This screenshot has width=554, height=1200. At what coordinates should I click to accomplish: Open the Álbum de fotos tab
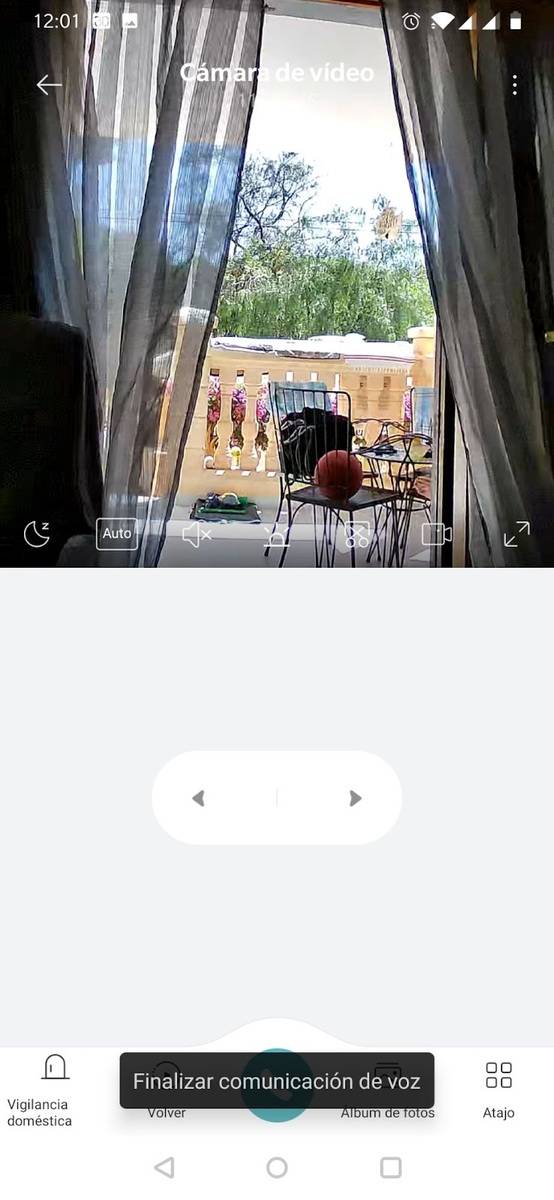[388, 1090]
